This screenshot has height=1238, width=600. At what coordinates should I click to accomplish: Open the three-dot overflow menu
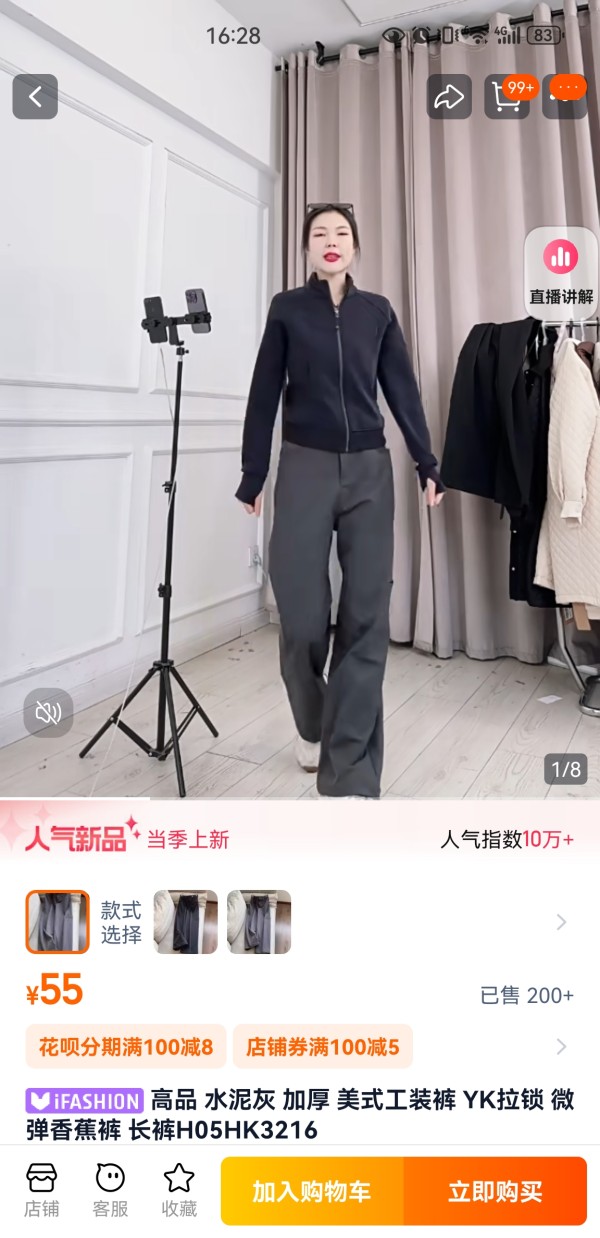click(x=565, y=95)
